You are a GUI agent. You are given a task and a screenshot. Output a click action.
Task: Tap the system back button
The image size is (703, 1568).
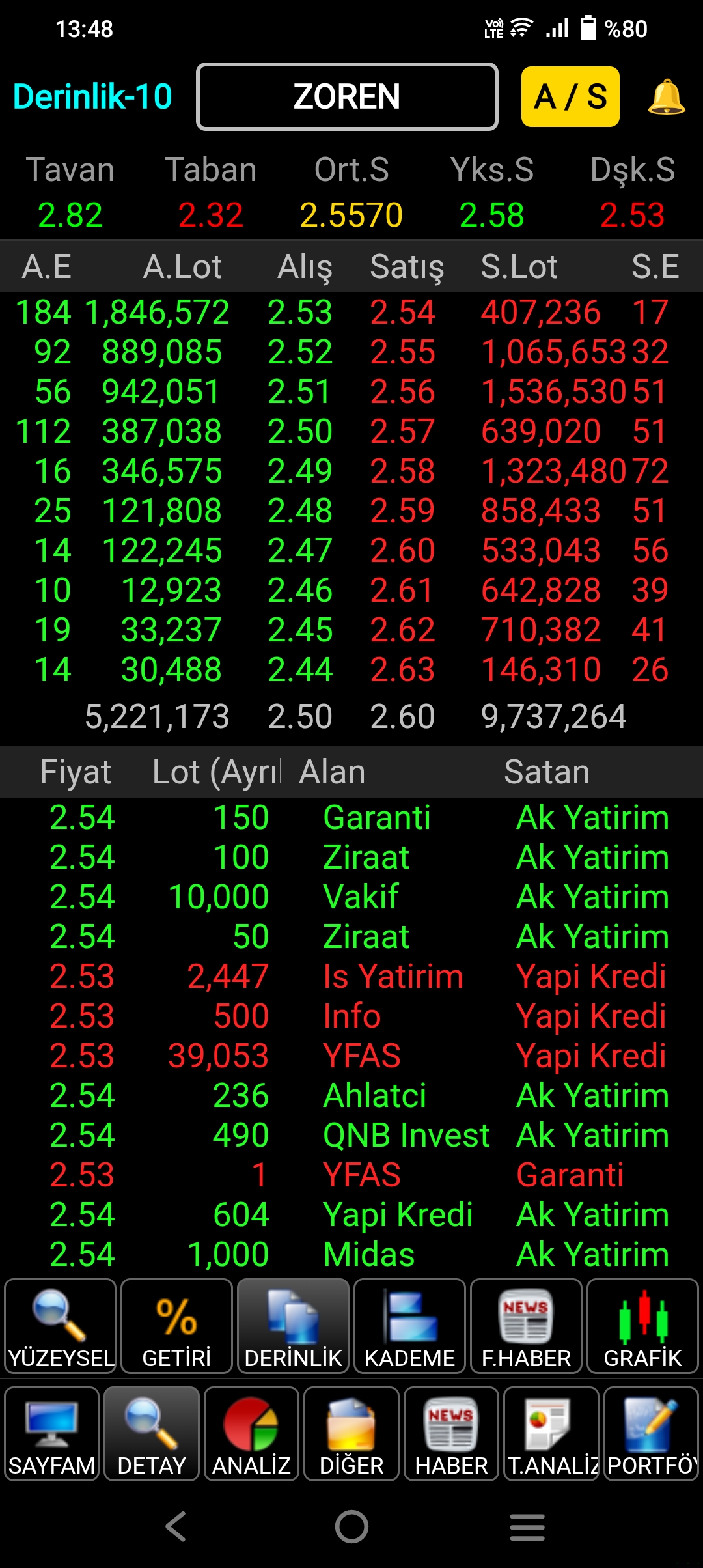(176, 1526)
